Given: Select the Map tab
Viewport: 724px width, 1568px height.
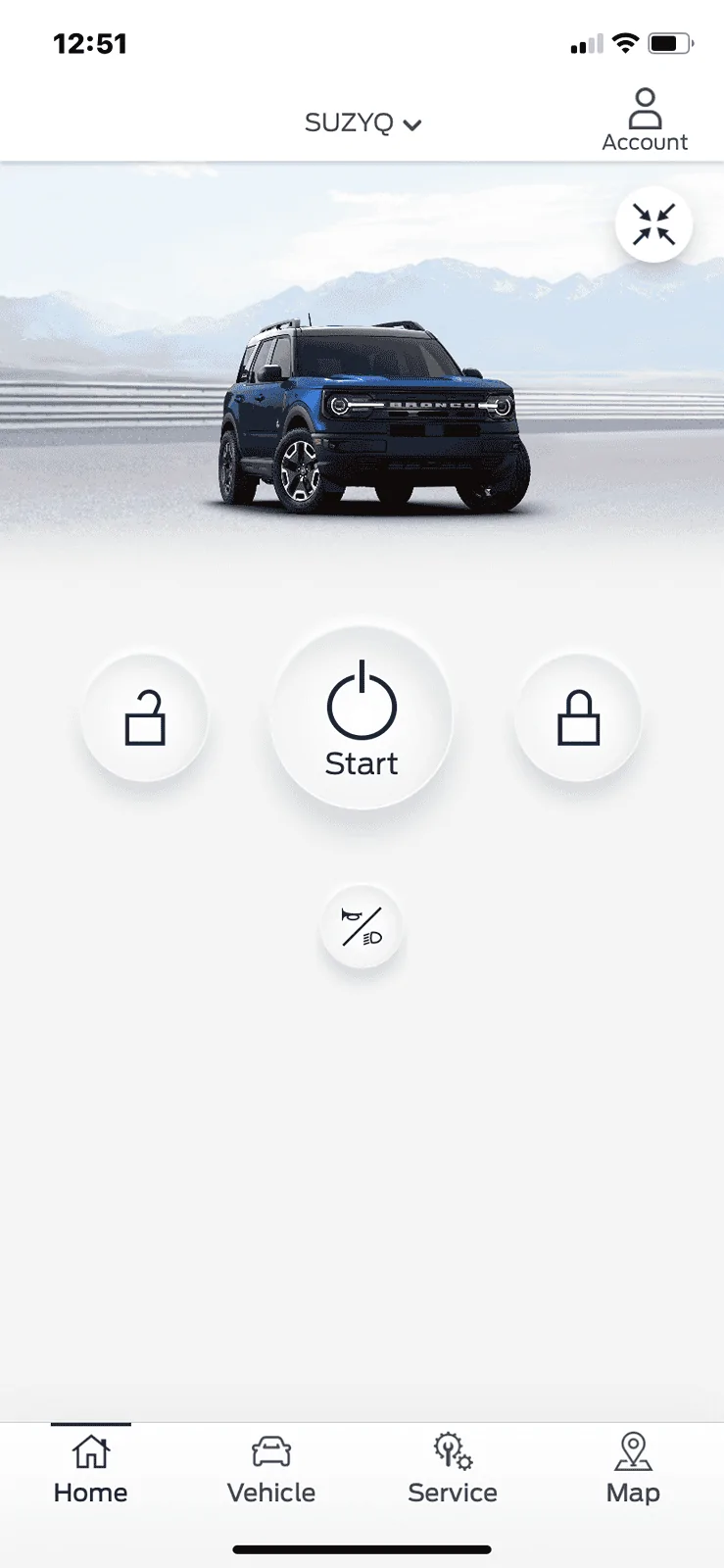Looking at the screenshot, I should coord(632,1470).
